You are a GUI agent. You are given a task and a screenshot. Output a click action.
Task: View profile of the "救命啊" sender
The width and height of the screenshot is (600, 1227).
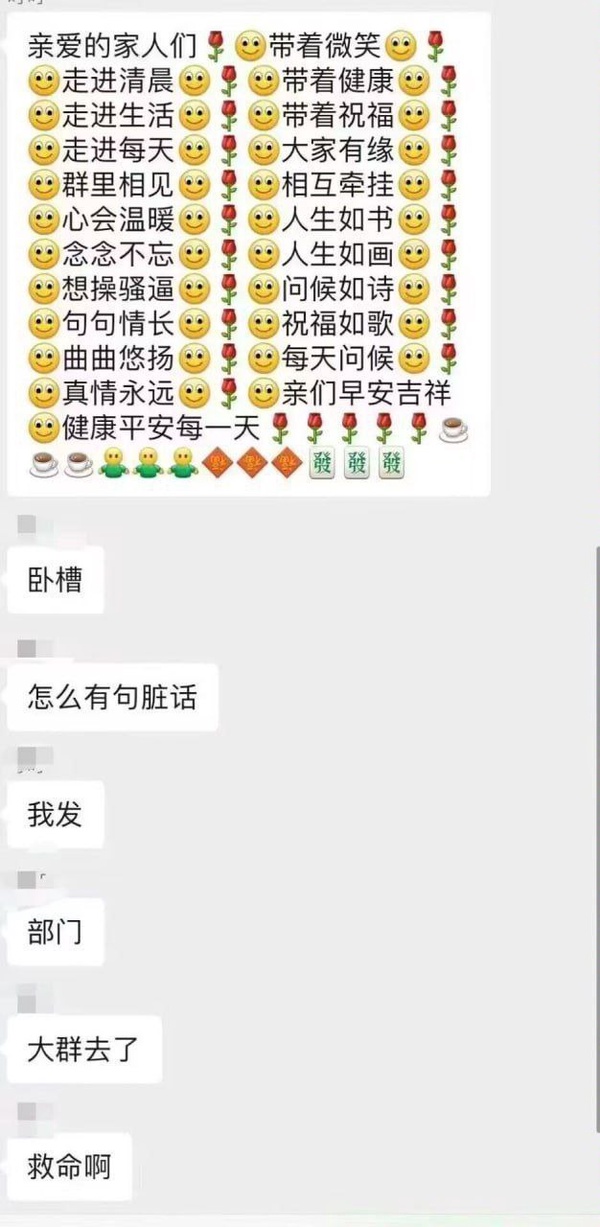click(x=27, y=1111)
